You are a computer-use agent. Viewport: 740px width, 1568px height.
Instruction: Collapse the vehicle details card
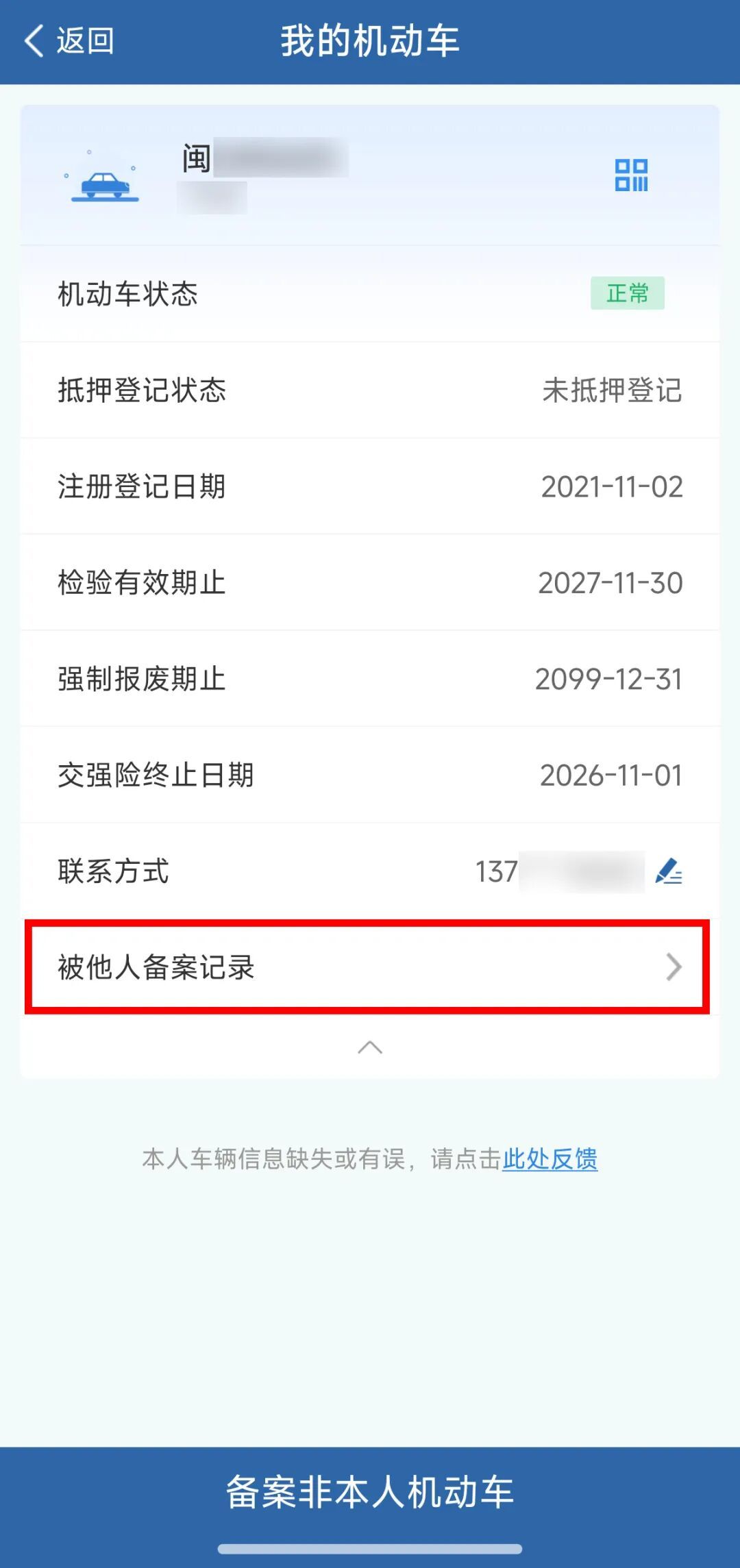point(370,1047)
